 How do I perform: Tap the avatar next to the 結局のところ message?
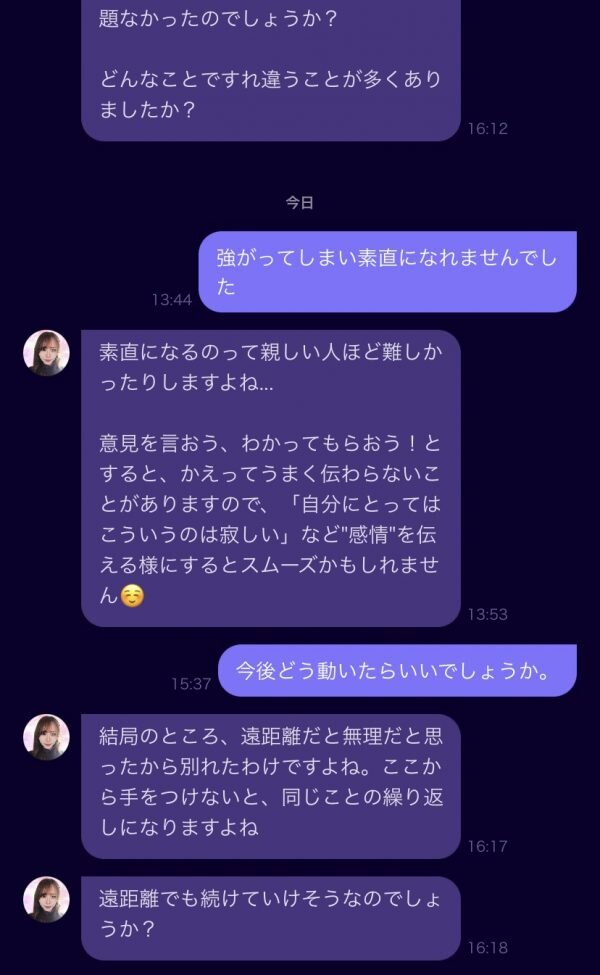[46, 737]
